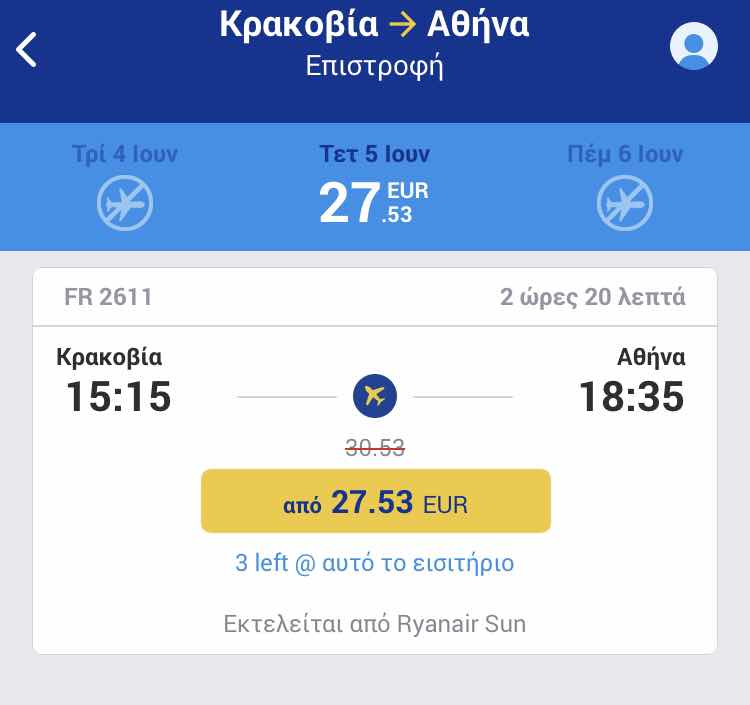Screen dimensions: 750x705
Task: Go back using the arrow icon
Action: [x=27, y=48]
